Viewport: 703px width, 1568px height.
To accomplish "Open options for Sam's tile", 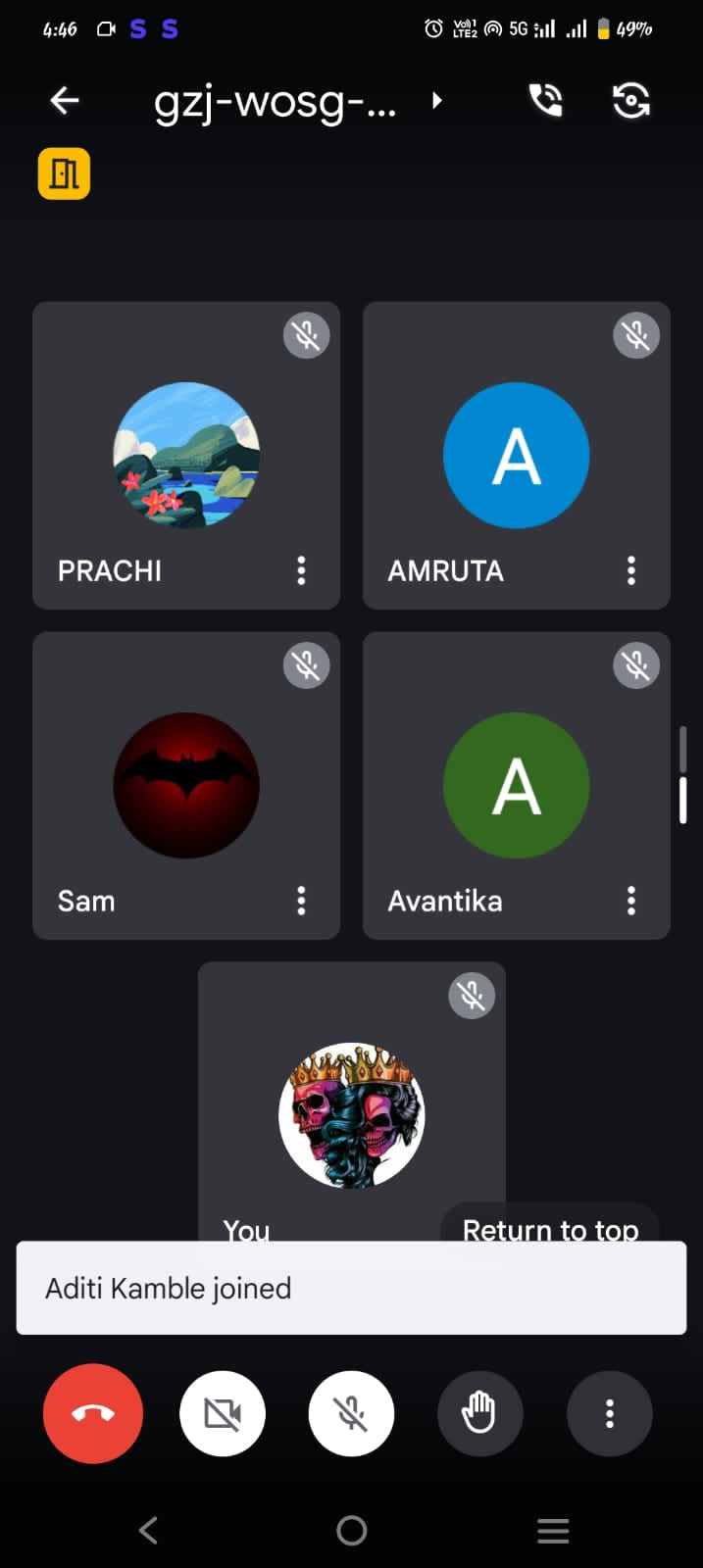I will [x=301, y=901].
